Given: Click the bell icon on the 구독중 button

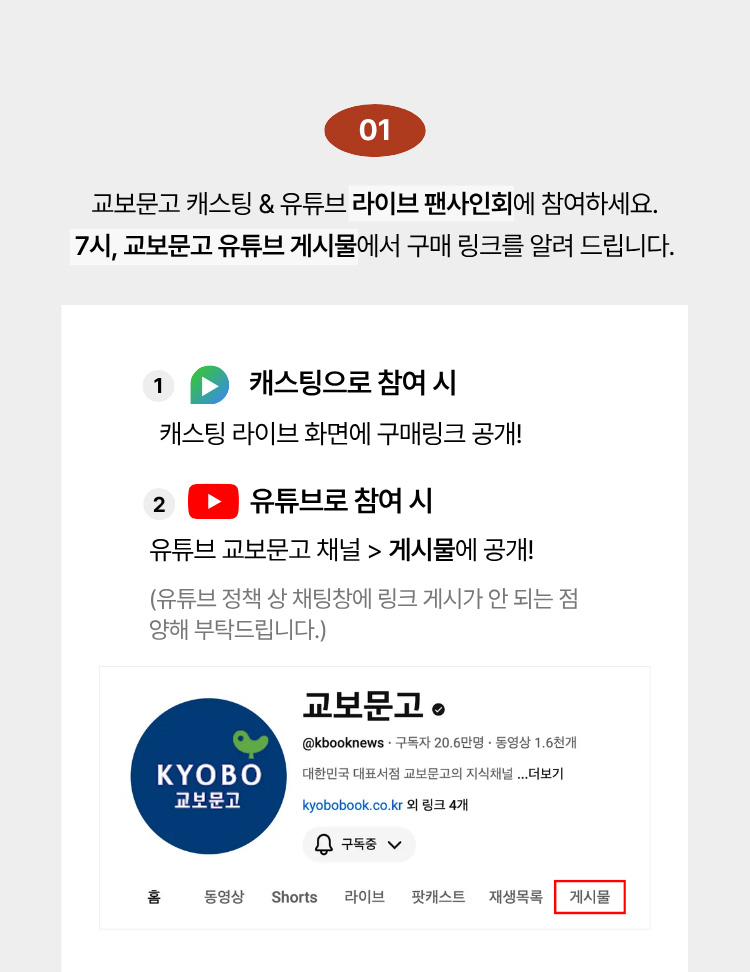Looking at the screenshot, I should 324,845.
